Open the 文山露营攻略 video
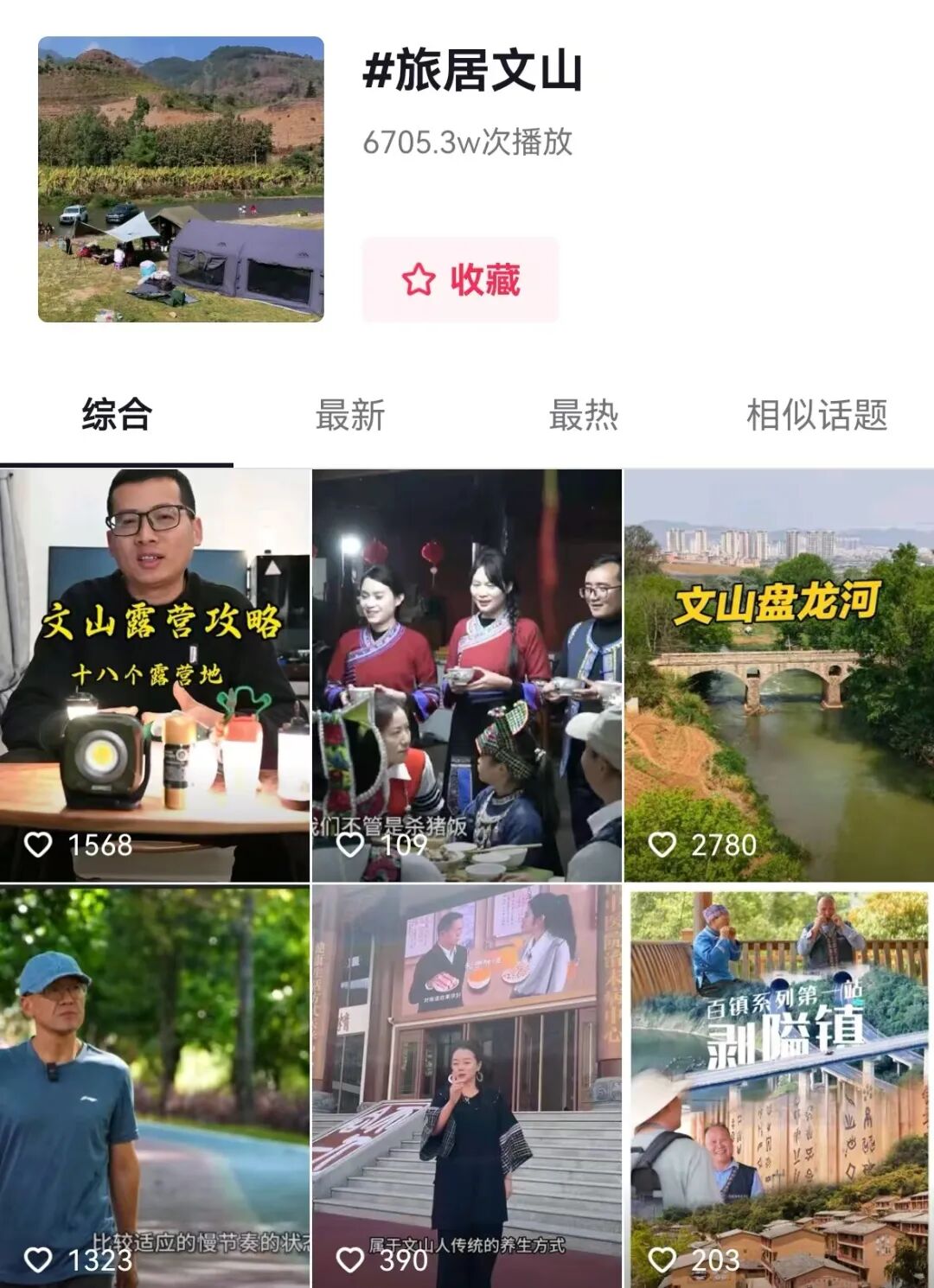 point(155,674)
